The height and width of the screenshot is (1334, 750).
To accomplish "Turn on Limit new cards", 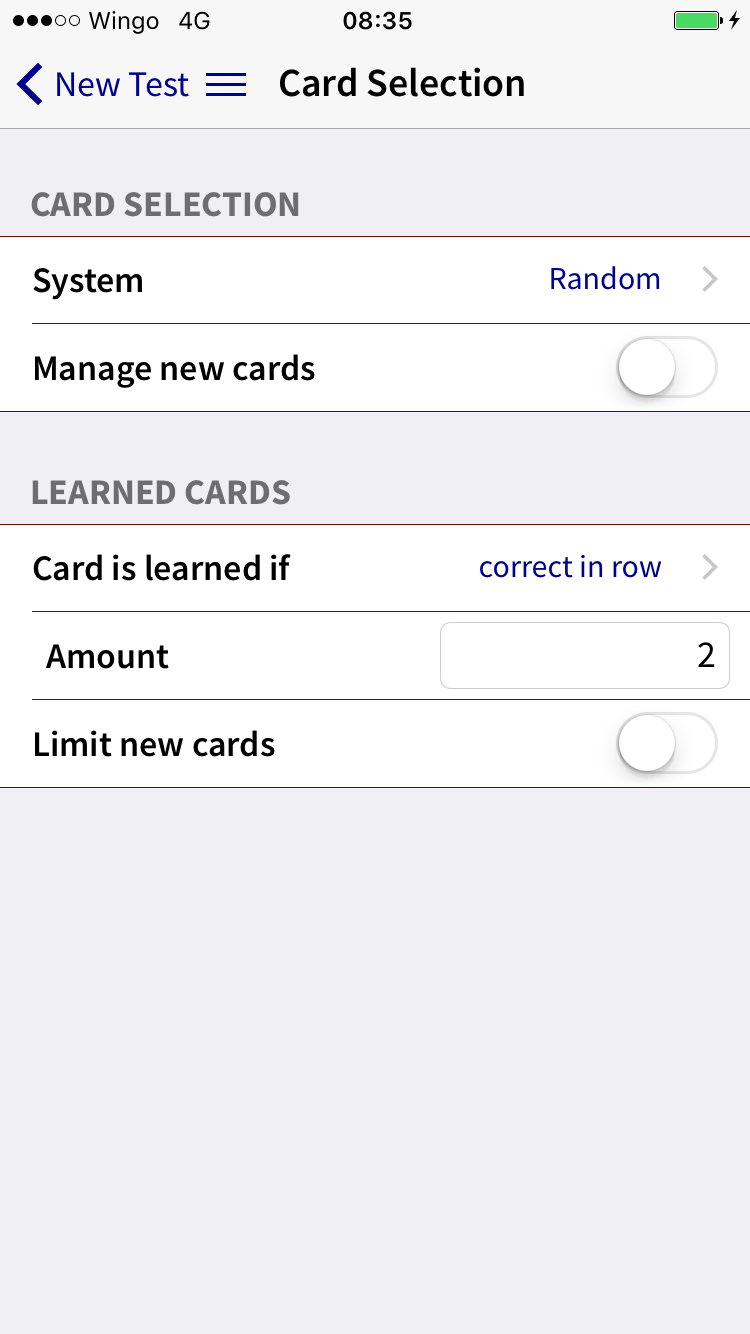I will (x=667, y=744).
